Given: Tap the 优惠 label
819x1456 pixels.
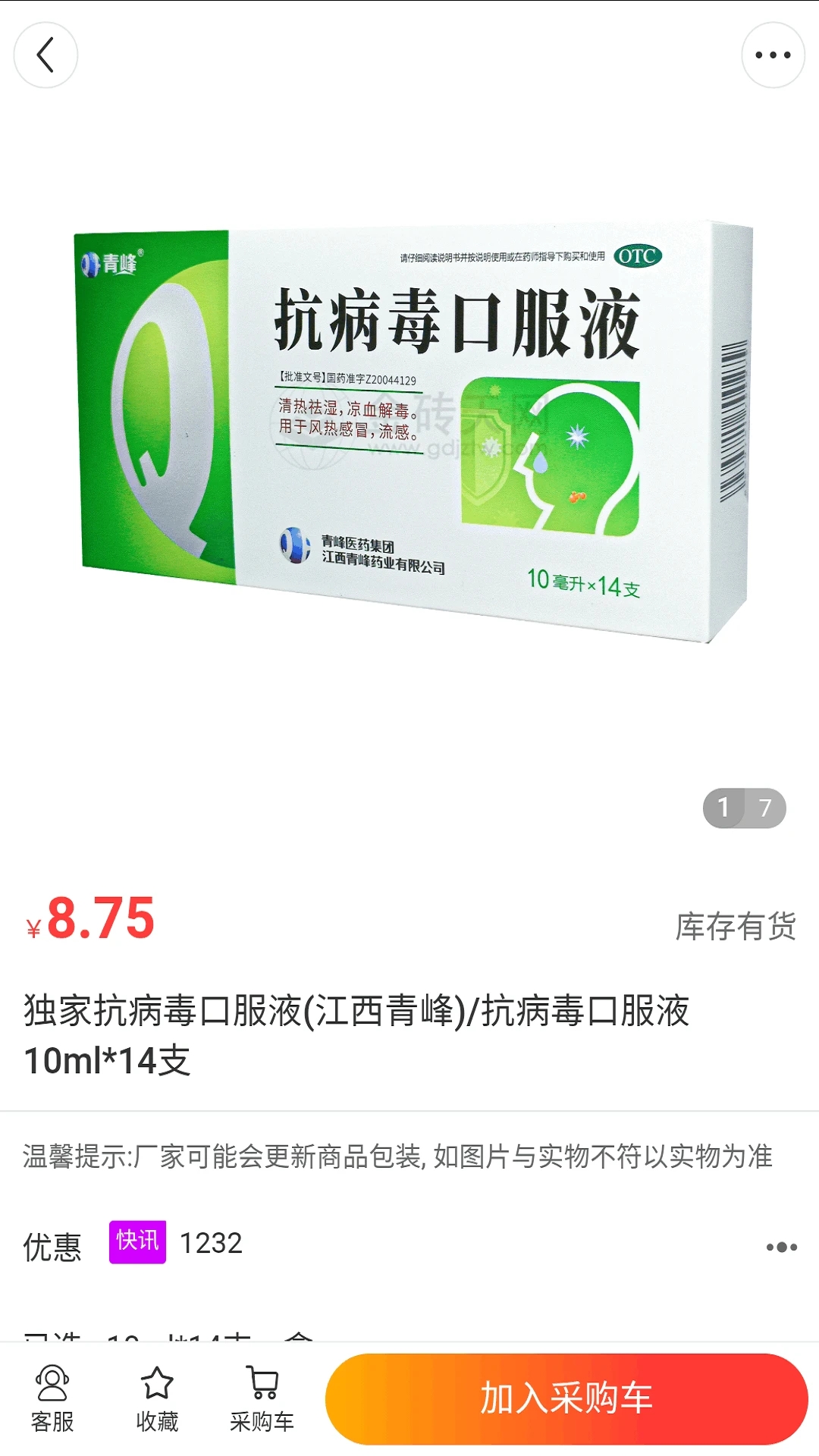Looking at the screenshot, I should pyautogui.click(x=51, y=1244).
